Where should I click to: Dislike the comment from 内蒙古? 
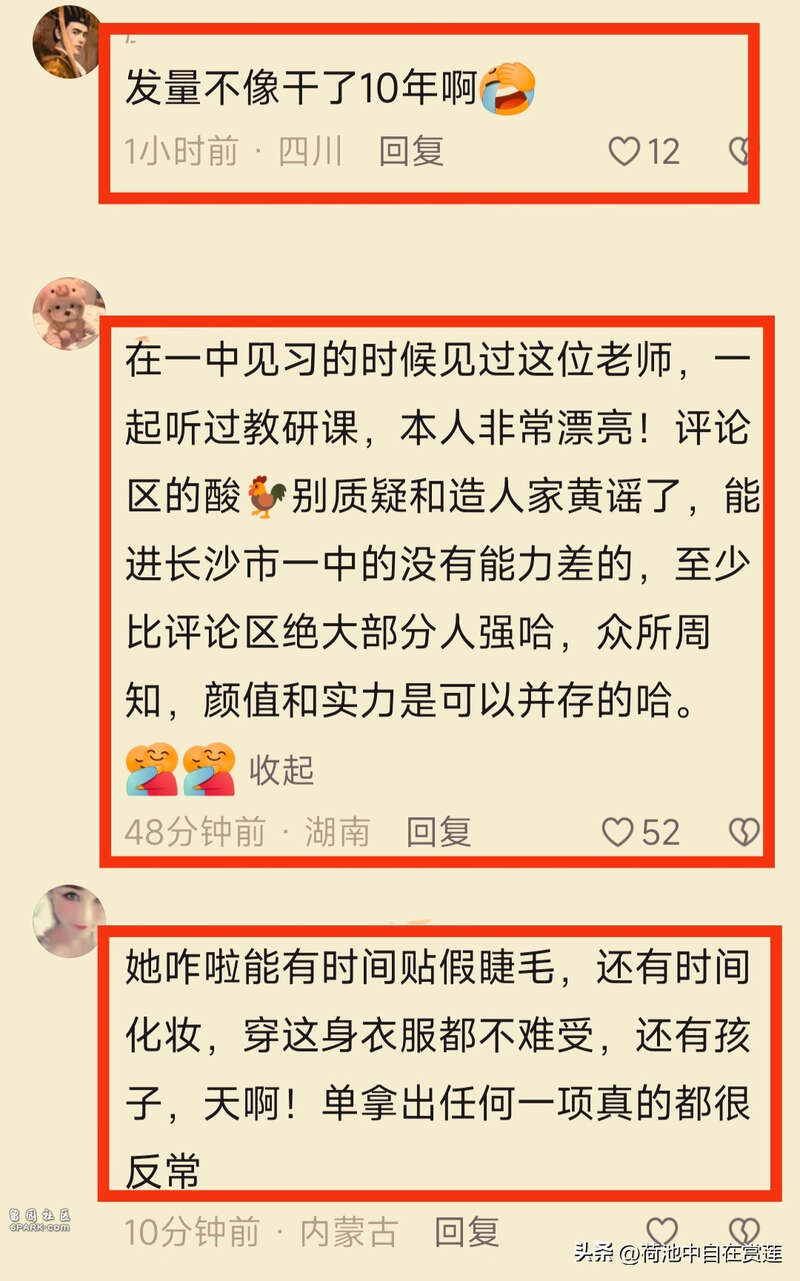(x=744, y=1232)
